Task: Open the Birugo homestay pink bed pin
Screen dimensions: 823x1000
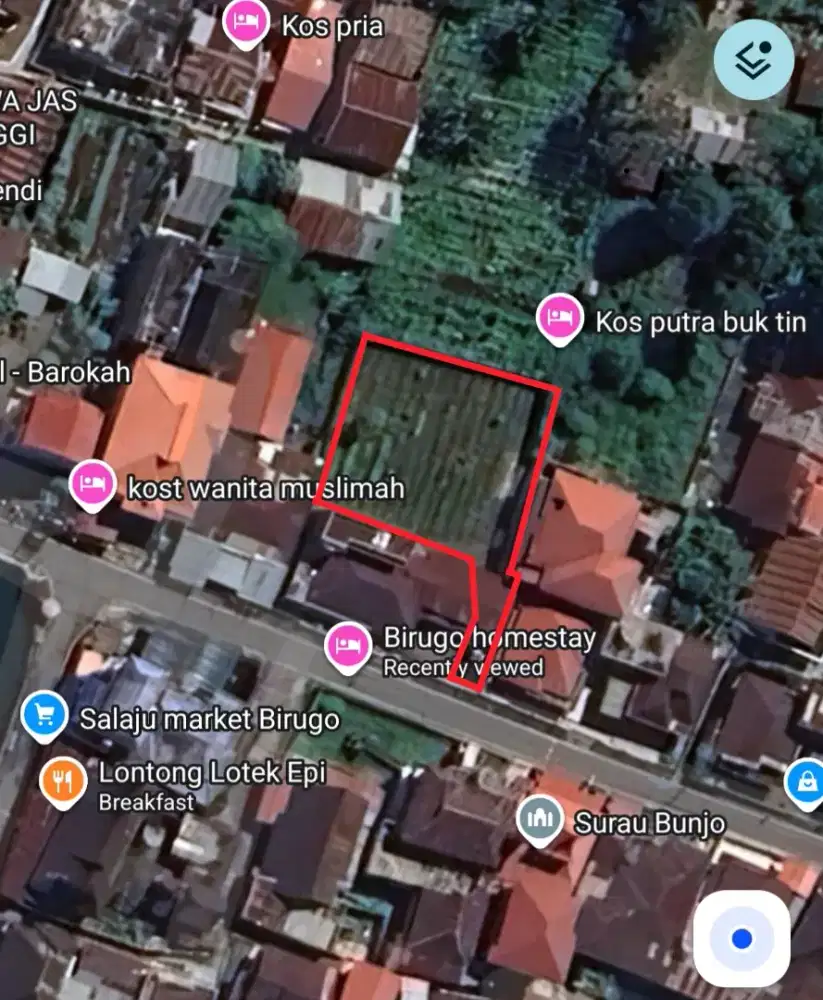Action: coord(348,647)
